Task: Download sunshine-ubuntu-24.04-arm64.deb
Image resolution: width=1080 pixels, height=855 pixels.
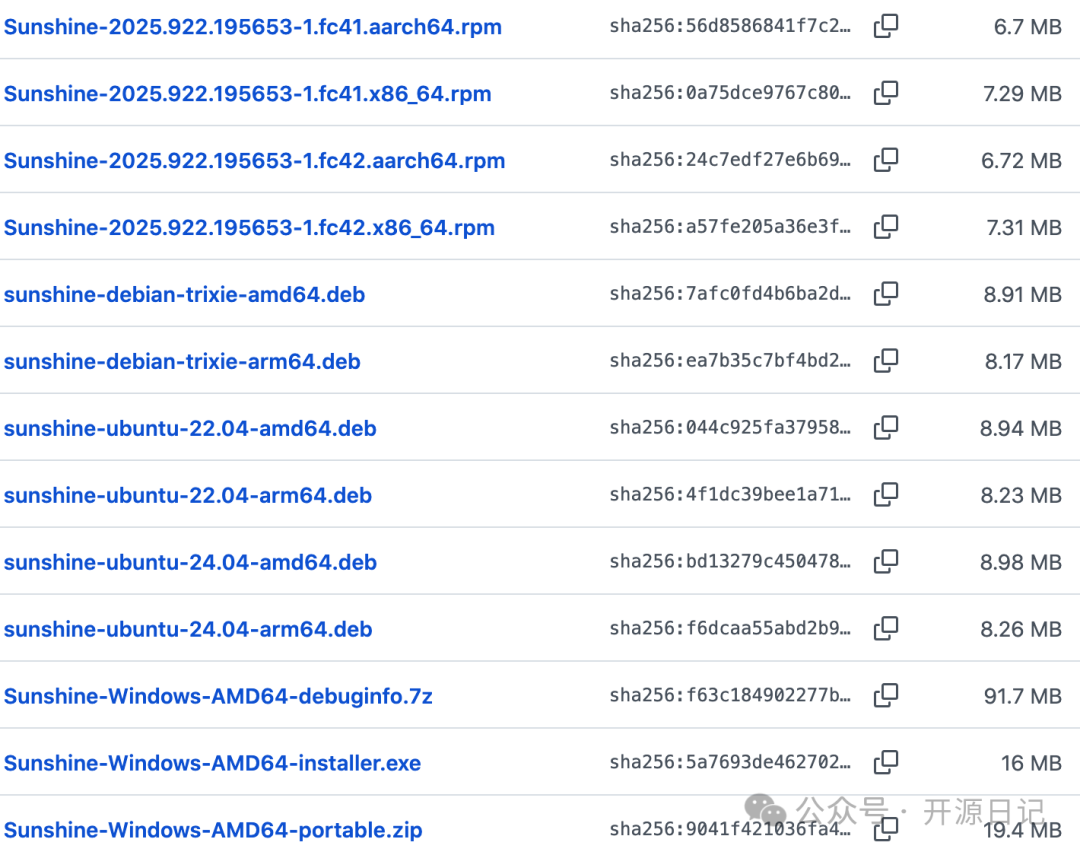Action: [188, 630]
